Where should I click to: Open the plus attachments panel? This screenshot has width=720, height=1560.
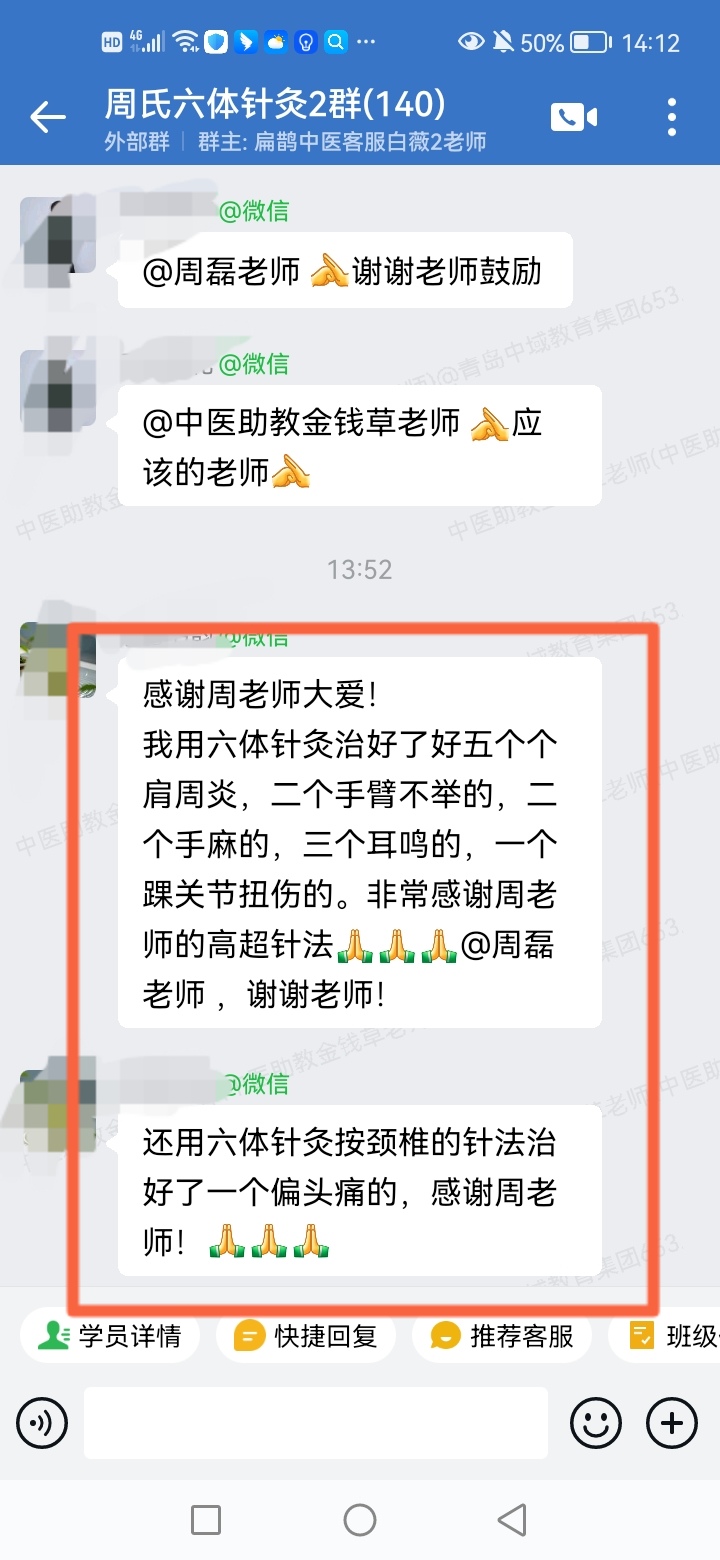click(x=672, y=1422)
